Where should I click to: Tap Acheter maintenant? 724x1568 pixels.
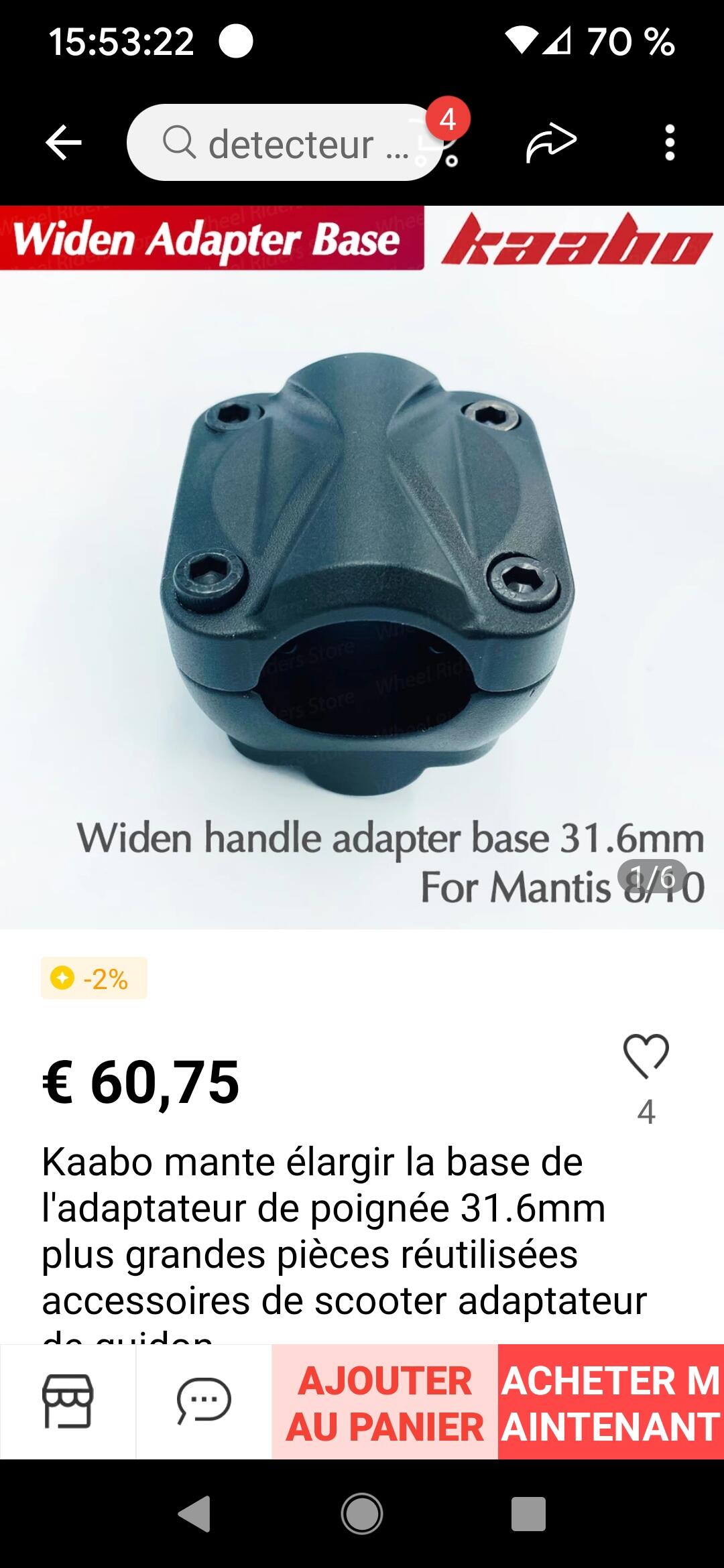click(x=611, y=1402)
